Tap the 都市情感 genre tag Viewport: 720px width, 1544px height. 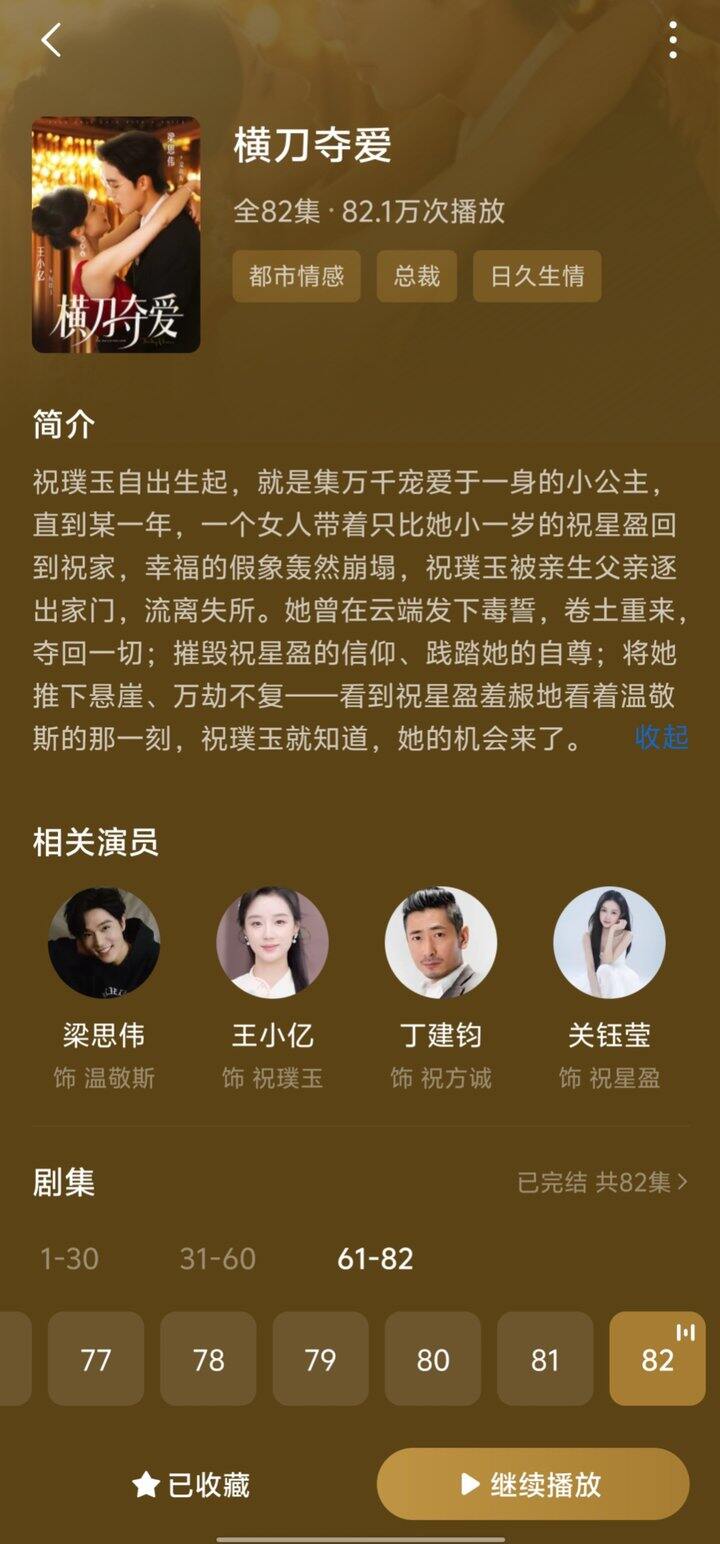tap(296, 276)
